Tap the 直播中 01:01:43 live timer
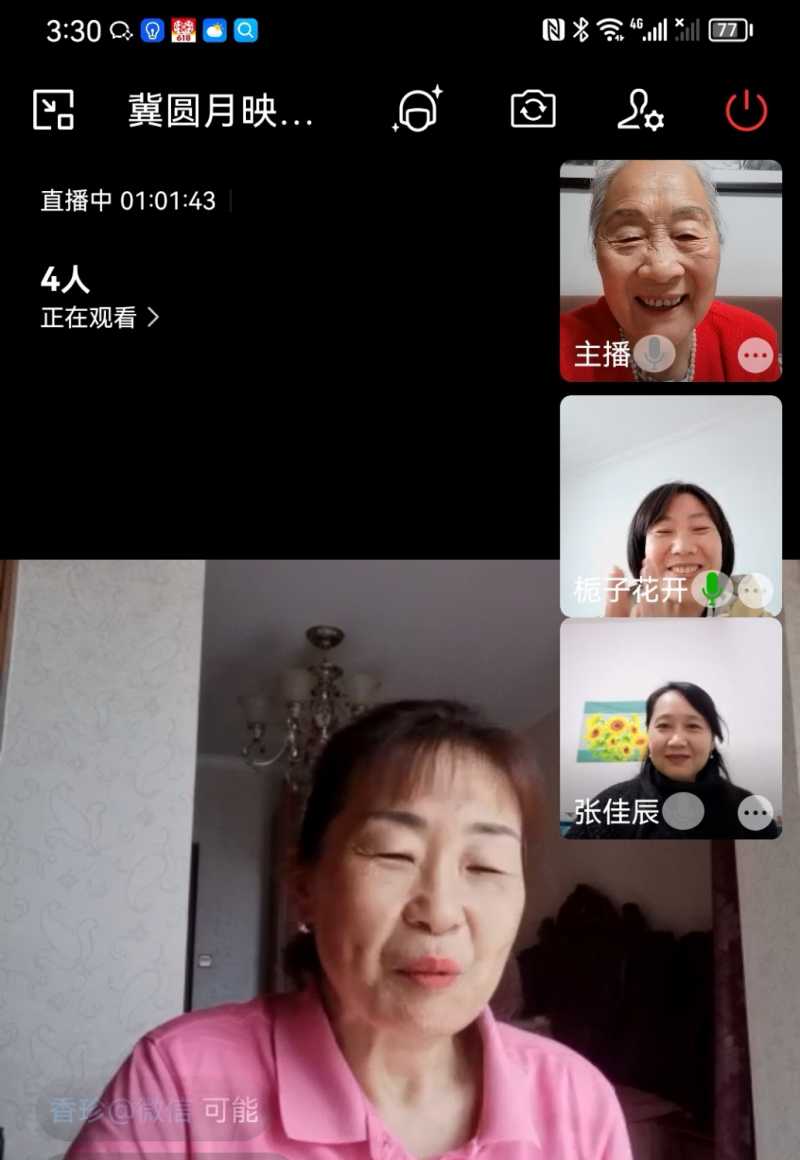This screenshot has height=1160, width=800. coord(128,200)
